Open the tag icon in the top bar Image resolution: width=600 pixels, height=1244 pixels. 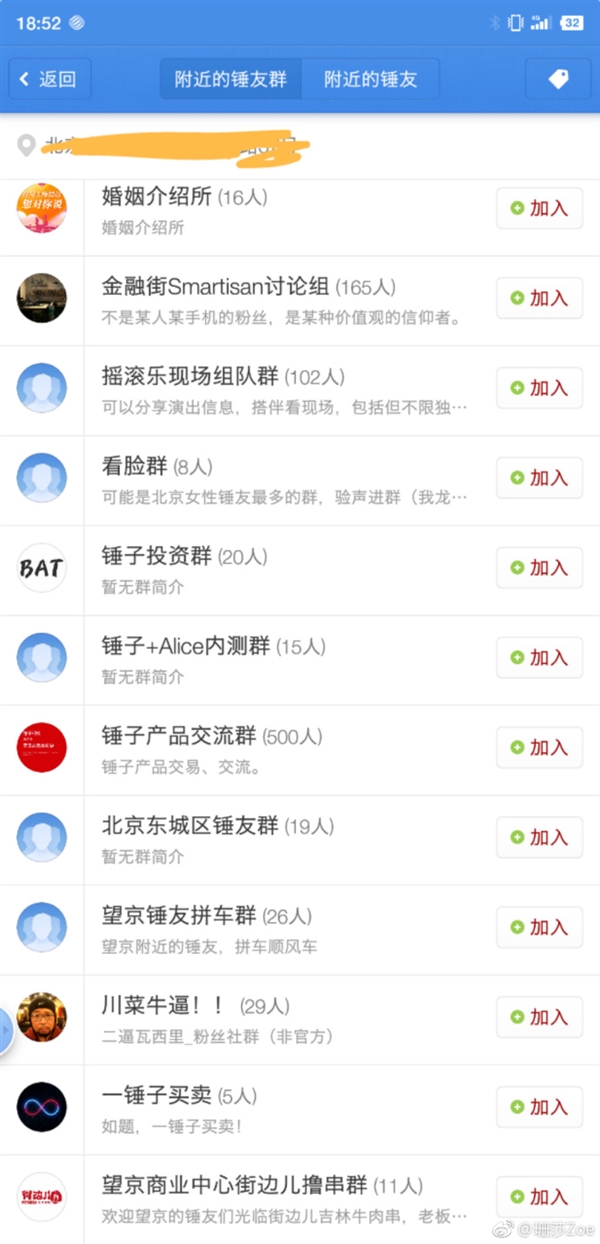point(558,79)
